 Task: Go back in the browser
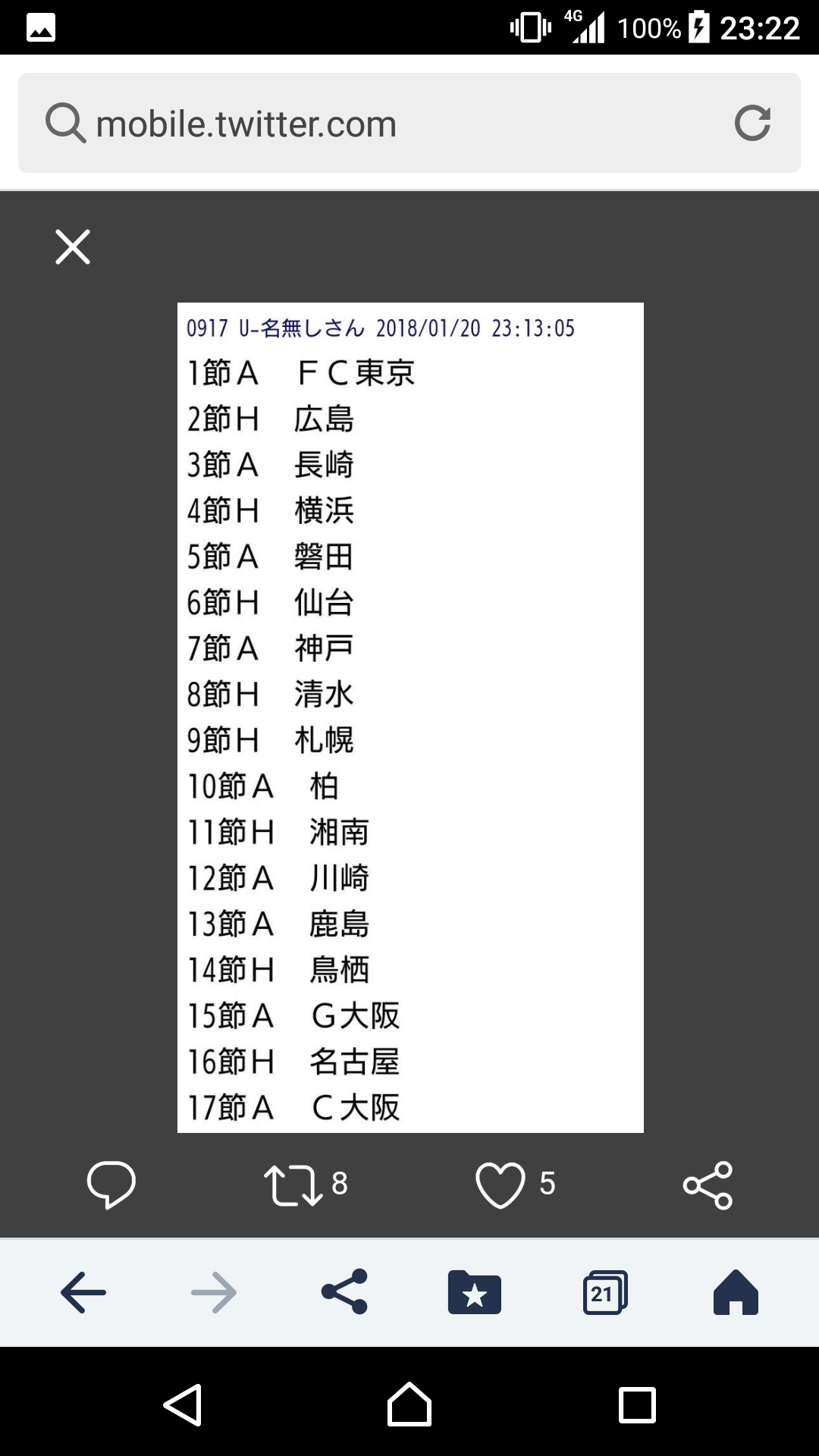pyautogui.click(x=83, y=1292)
